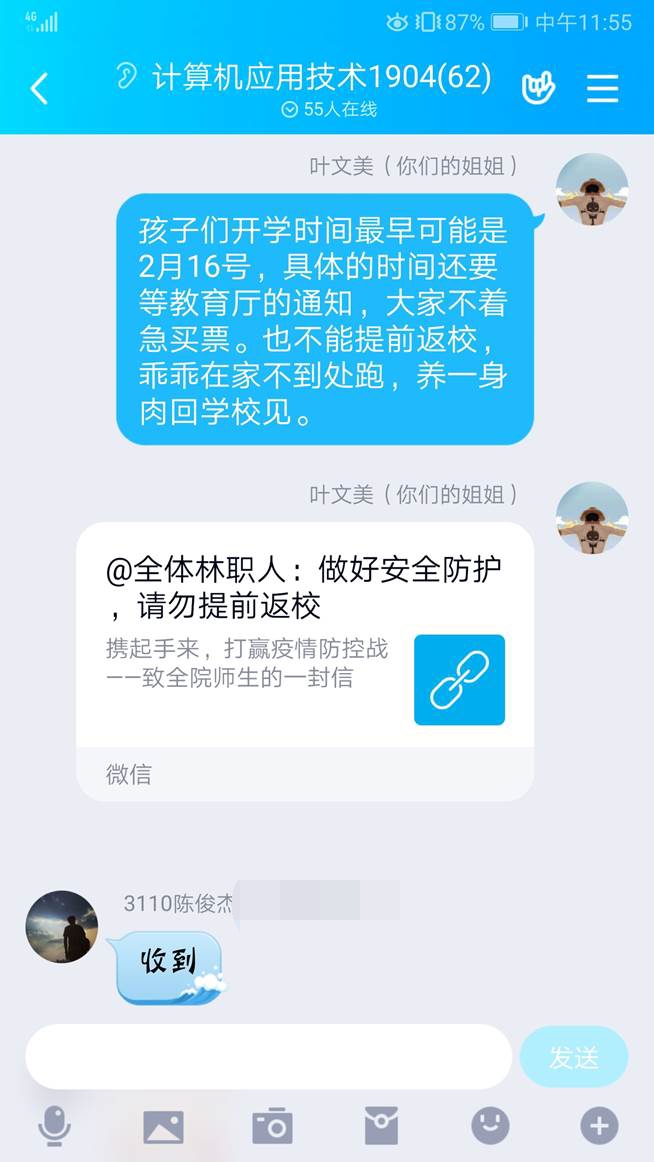View 3110陈俊杰's profile avatar
Image resolution: width=654 pixels, height=1162 pixels.
click(62, 927)
